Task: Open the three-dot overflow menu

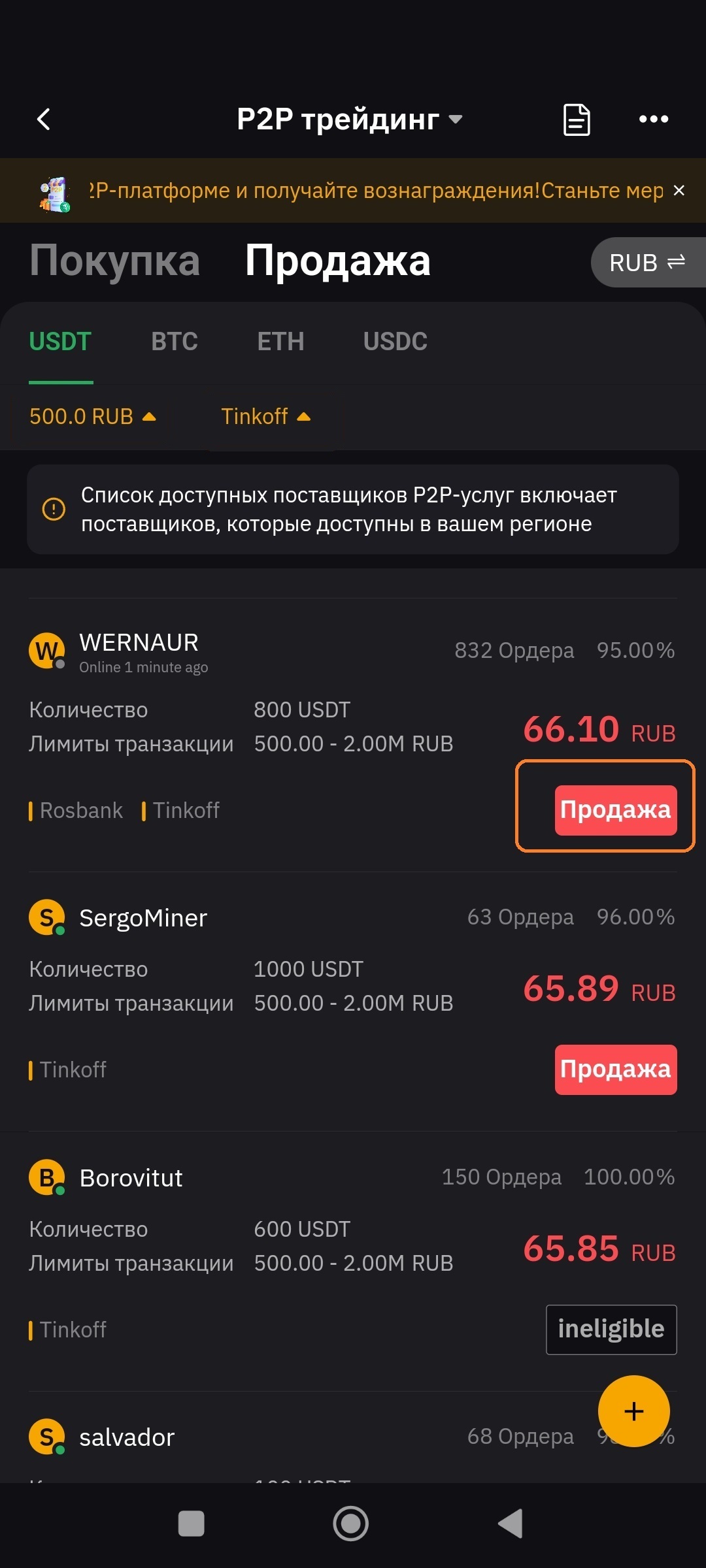Action: pyautogui.click(x=653, y=120)
